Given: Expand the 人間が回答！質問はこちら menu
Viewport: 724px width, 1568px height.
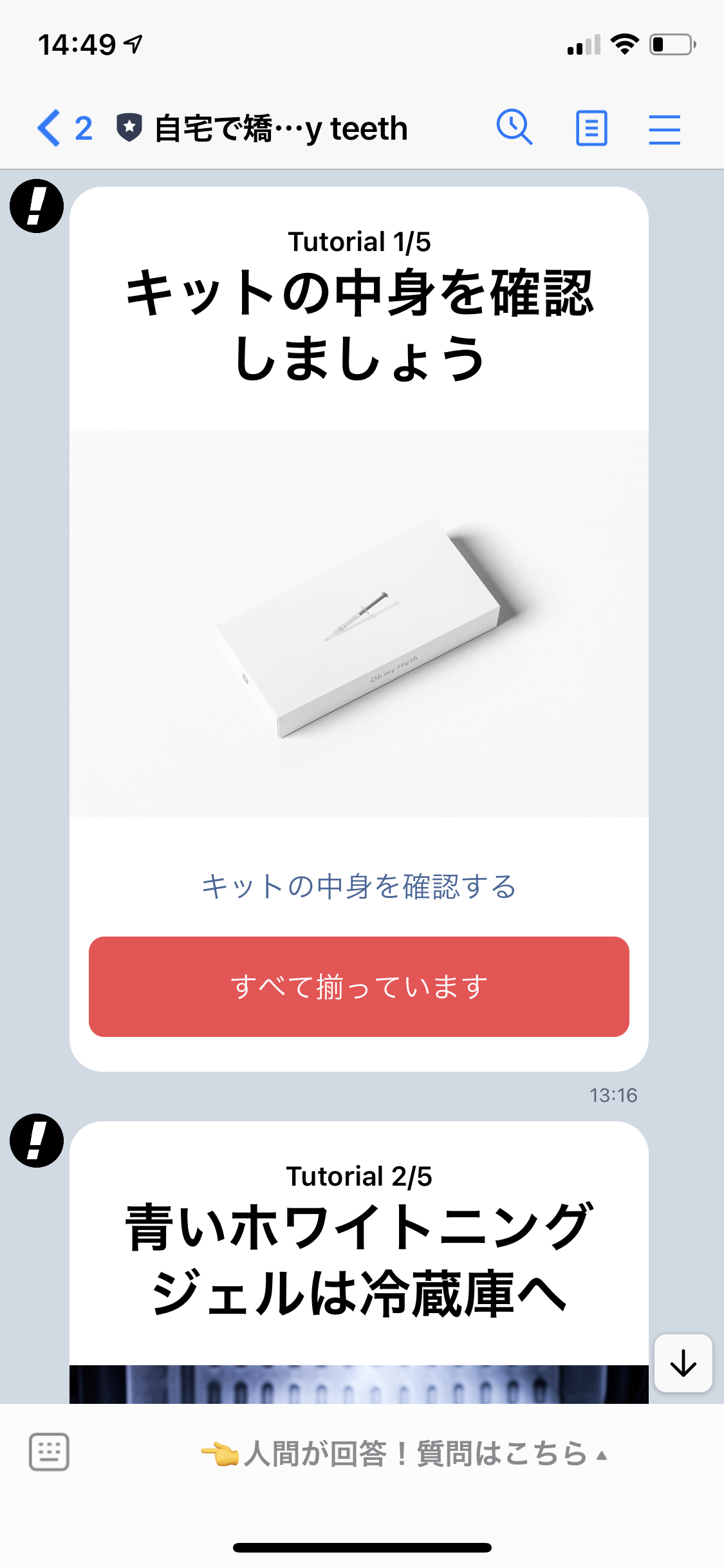Looking at the screenshot, I should (x=404, y=1454).
